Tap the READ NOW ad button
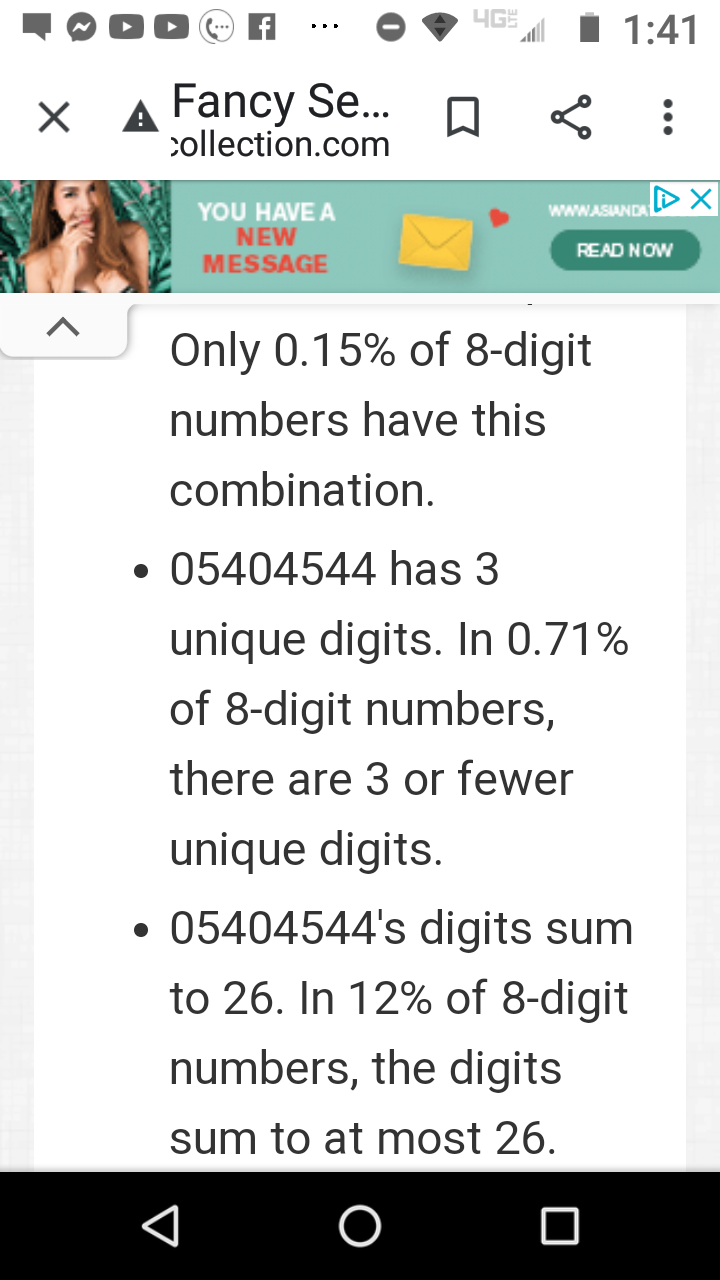This screenshot has width=720, height=1280. (x=625, y=250)
